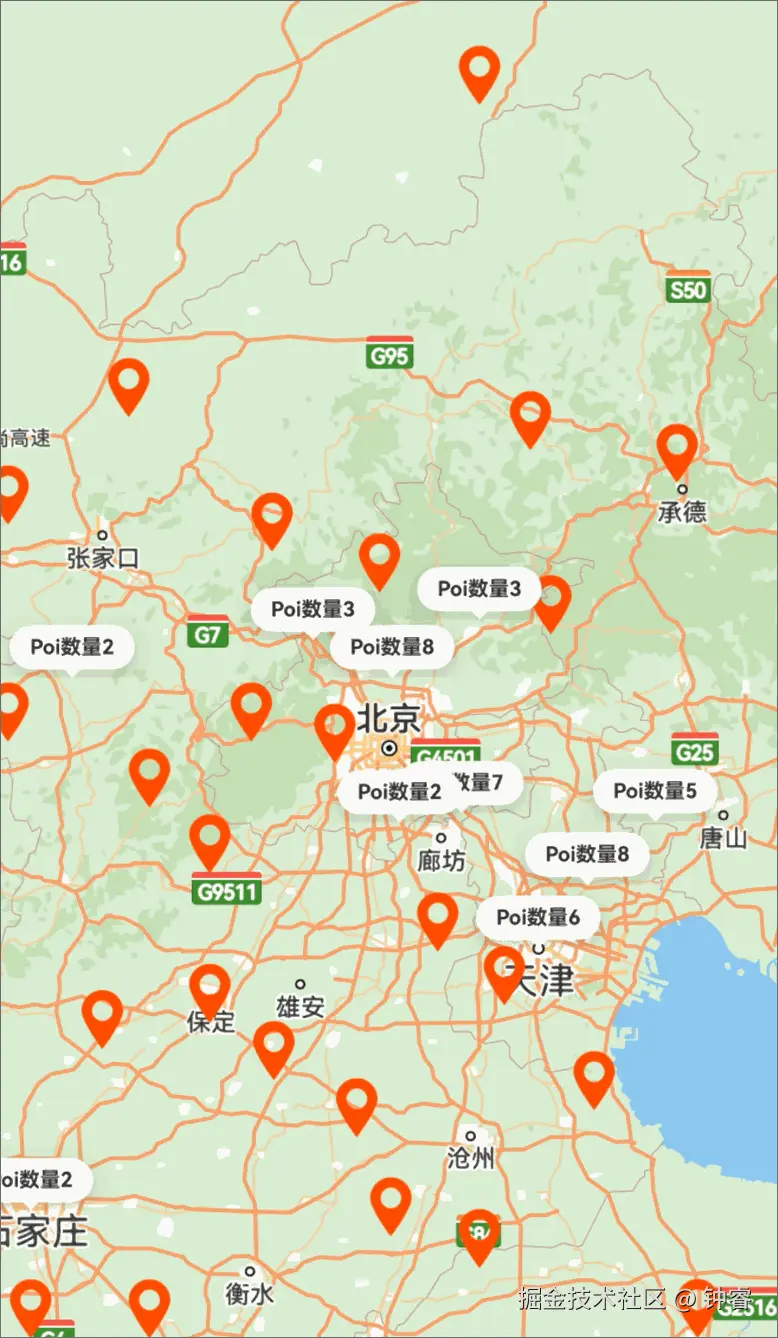778x1338 pixels.
Task: Select the Poi数量5 cluster near 唐山
Action: click(655, 791)
